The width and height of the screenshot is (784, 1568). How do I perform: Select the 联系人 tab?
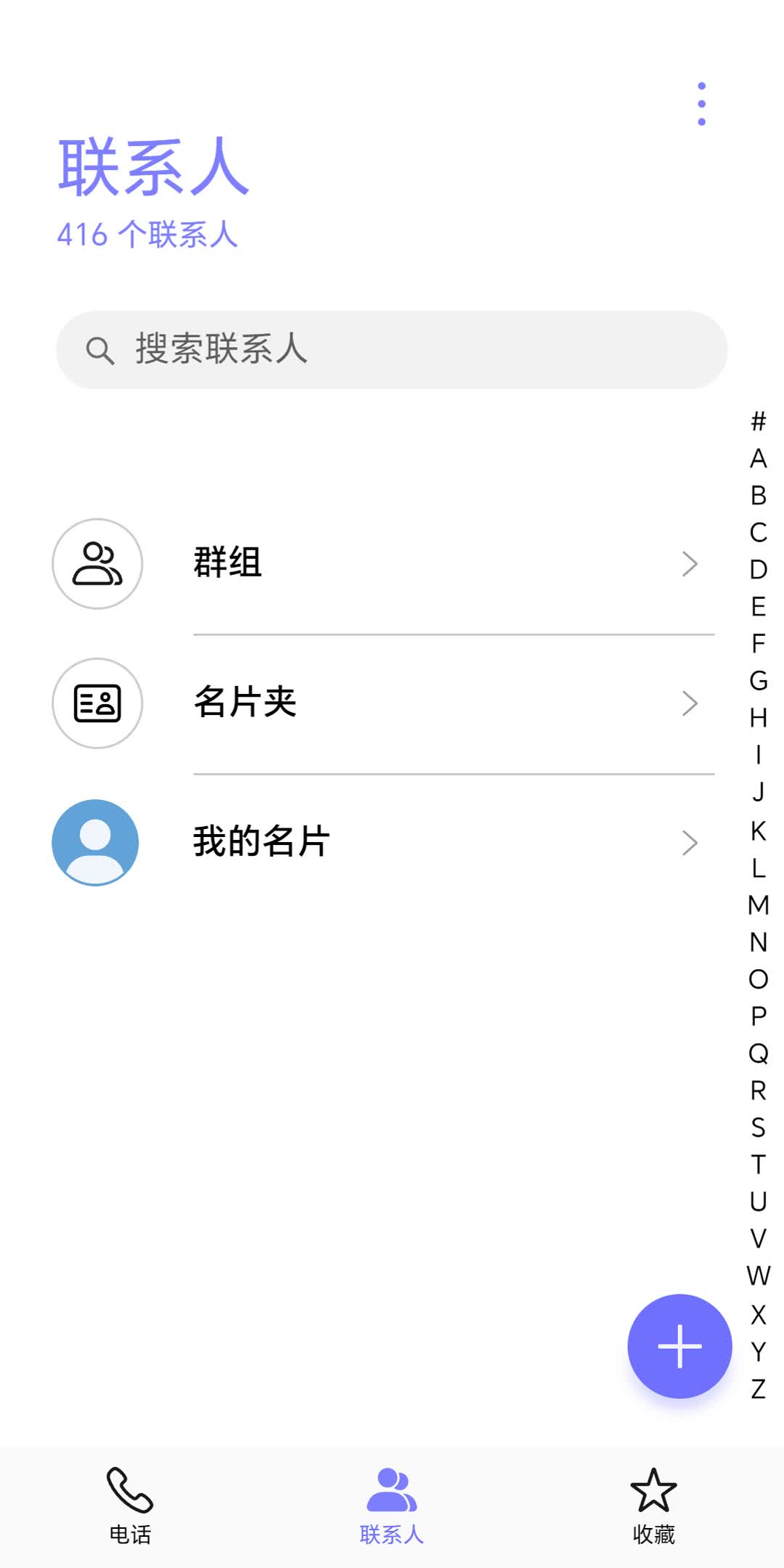point(392,1506)
